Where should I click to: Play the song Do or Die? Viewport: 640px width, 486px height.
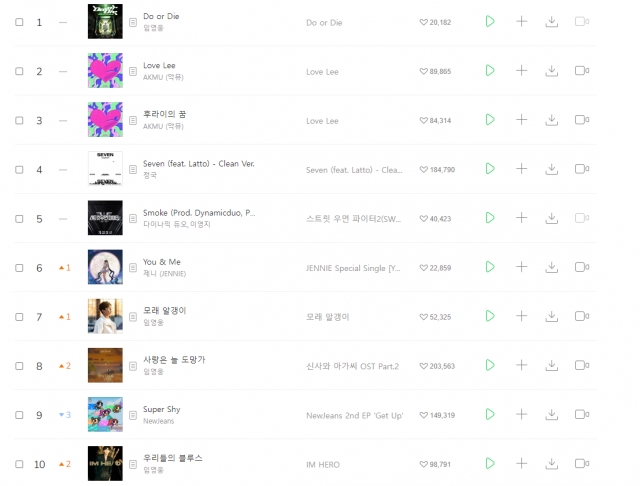[x=490, y=21]
